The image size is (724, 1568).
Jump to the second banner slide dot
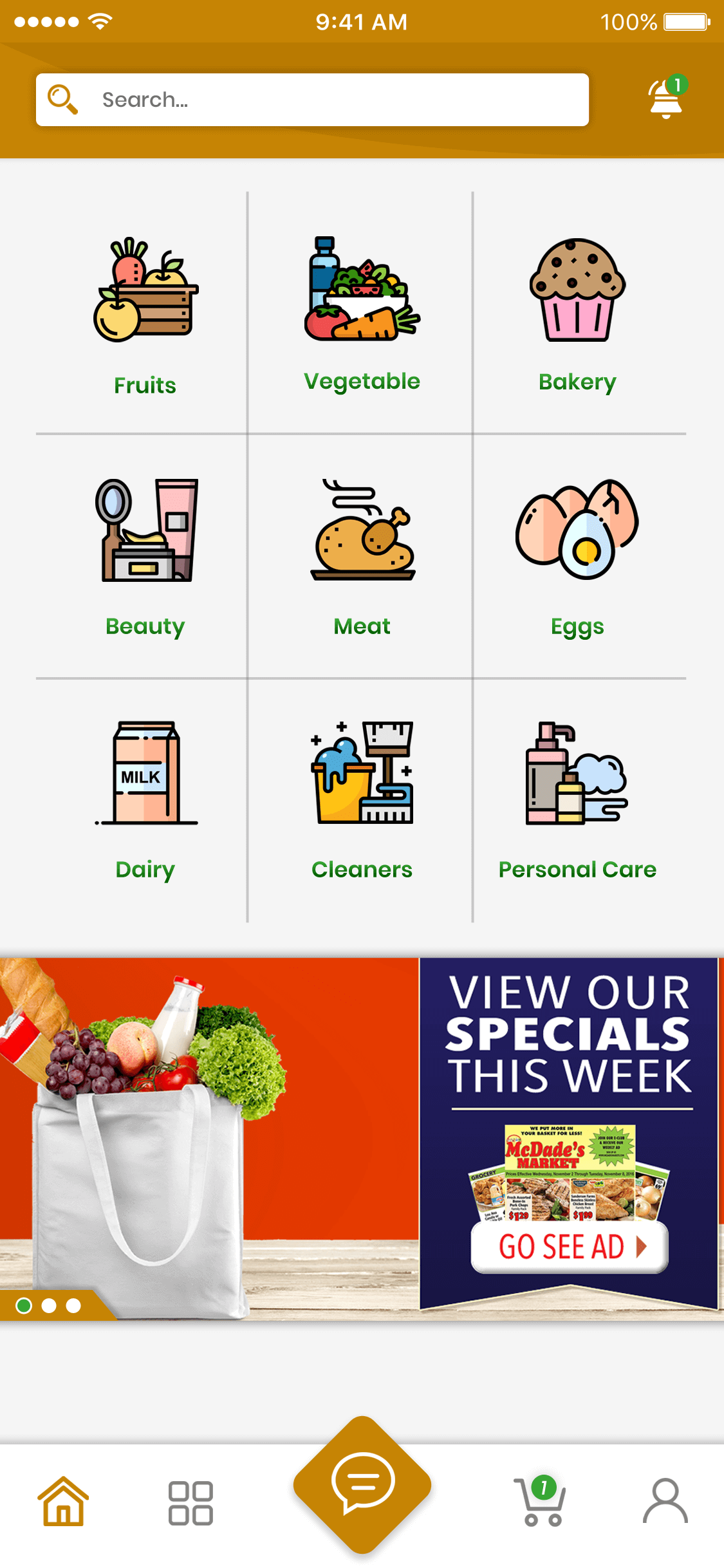pos(49,1305)
